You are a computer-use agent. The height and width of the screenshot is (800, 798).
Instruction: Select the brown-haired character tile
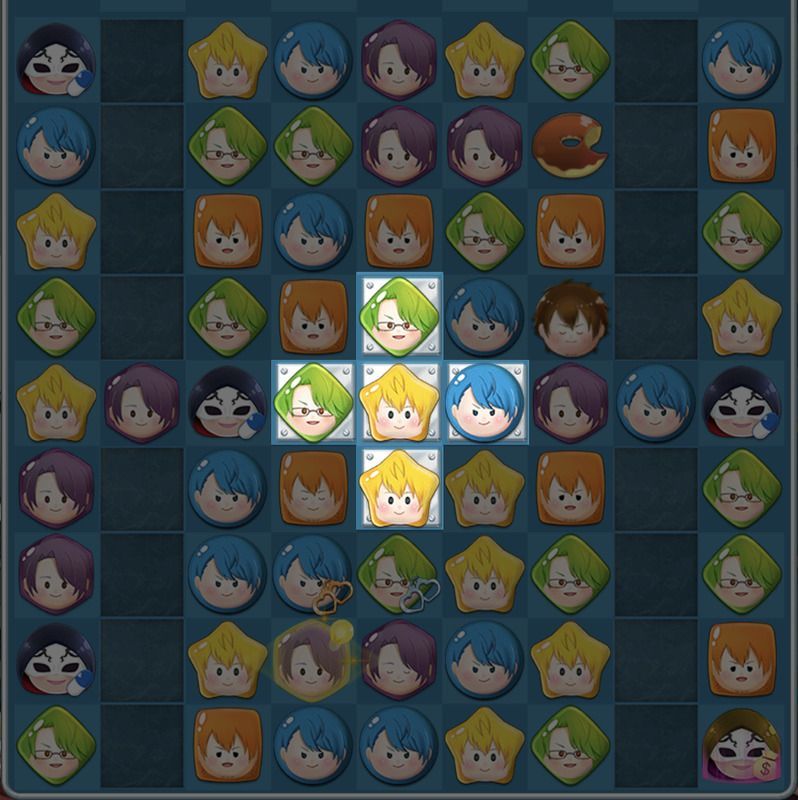point(570,318)
